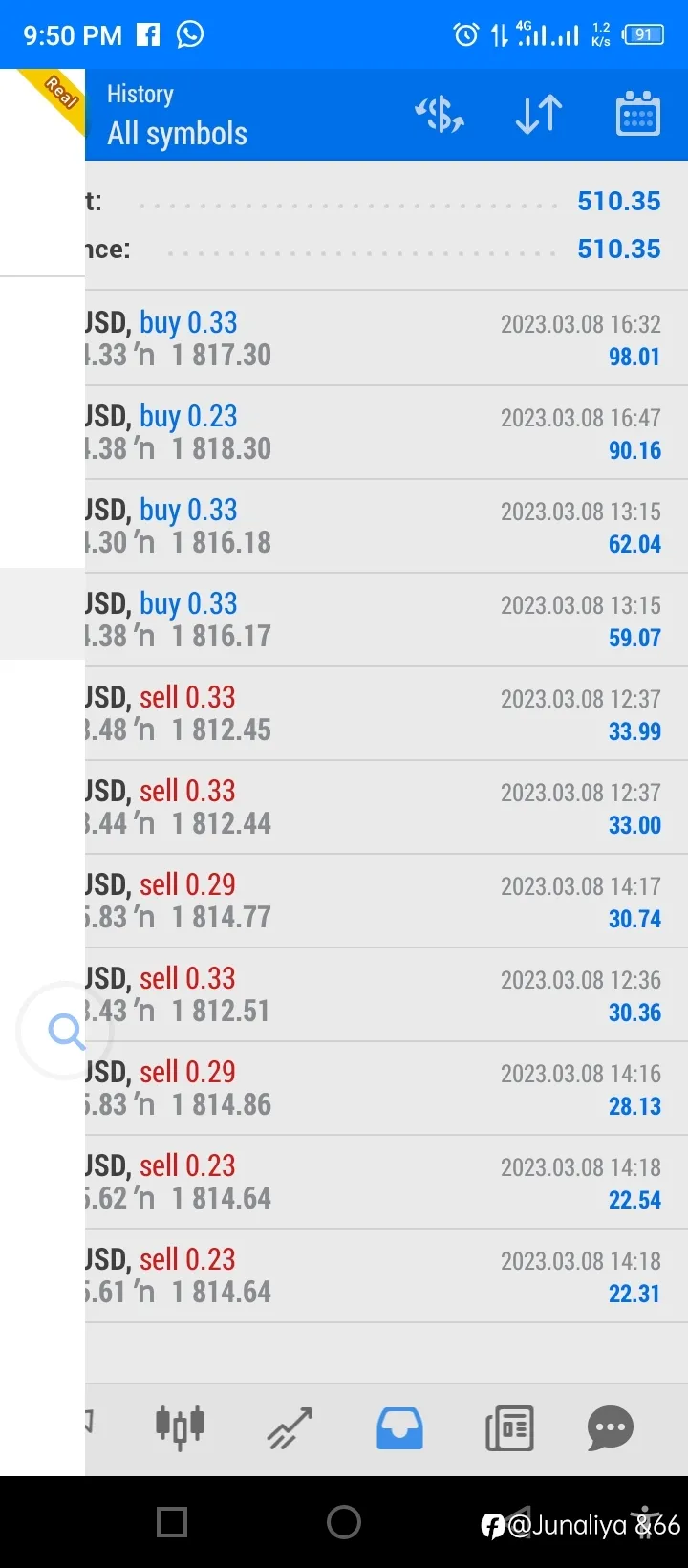Tap the floating magnifier search button
Screen dimensions: 688x1568
tap(65, 1031)
